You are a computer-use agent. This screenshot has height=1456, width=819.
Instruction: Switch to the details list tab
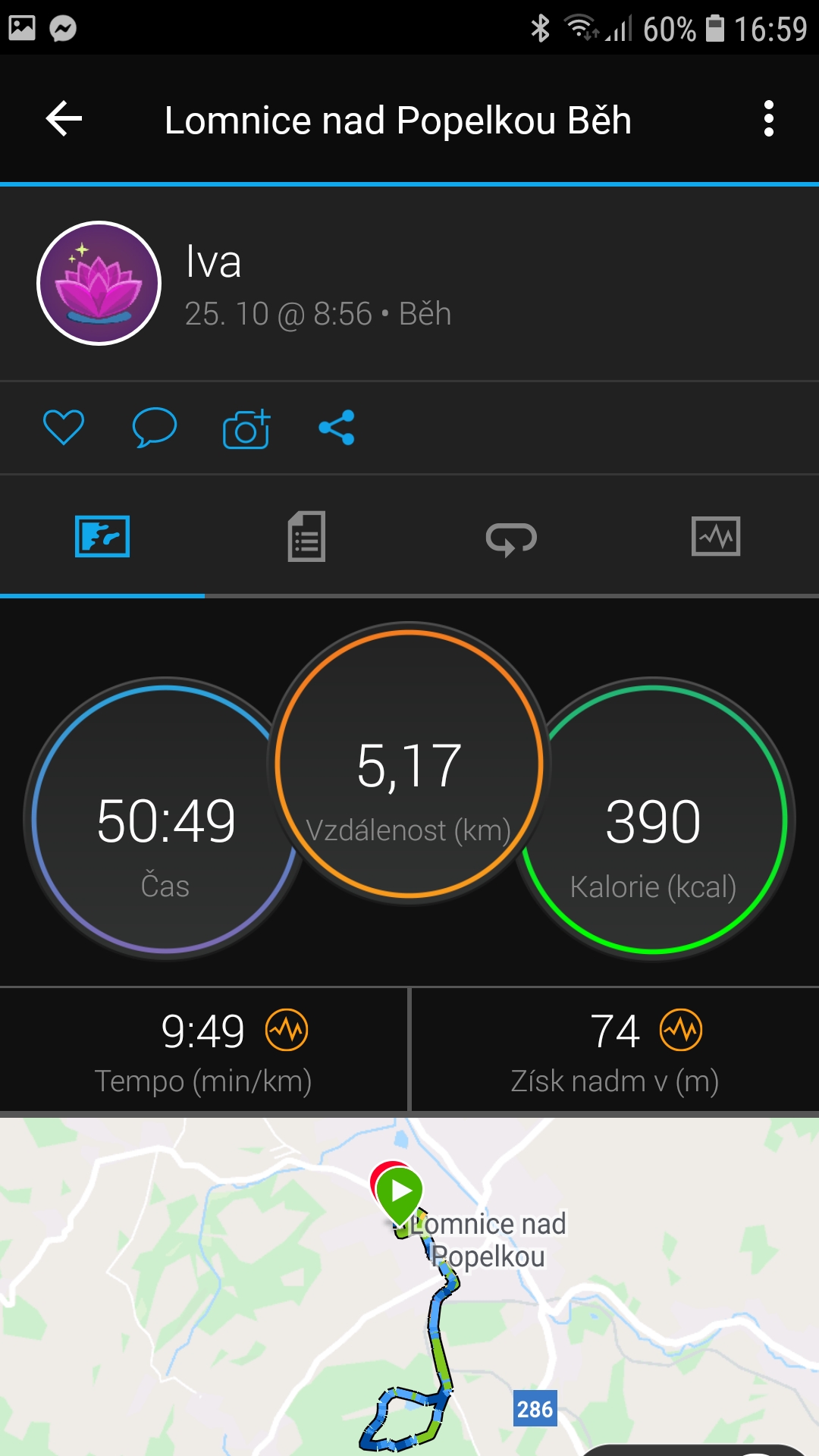pos(306,536)
